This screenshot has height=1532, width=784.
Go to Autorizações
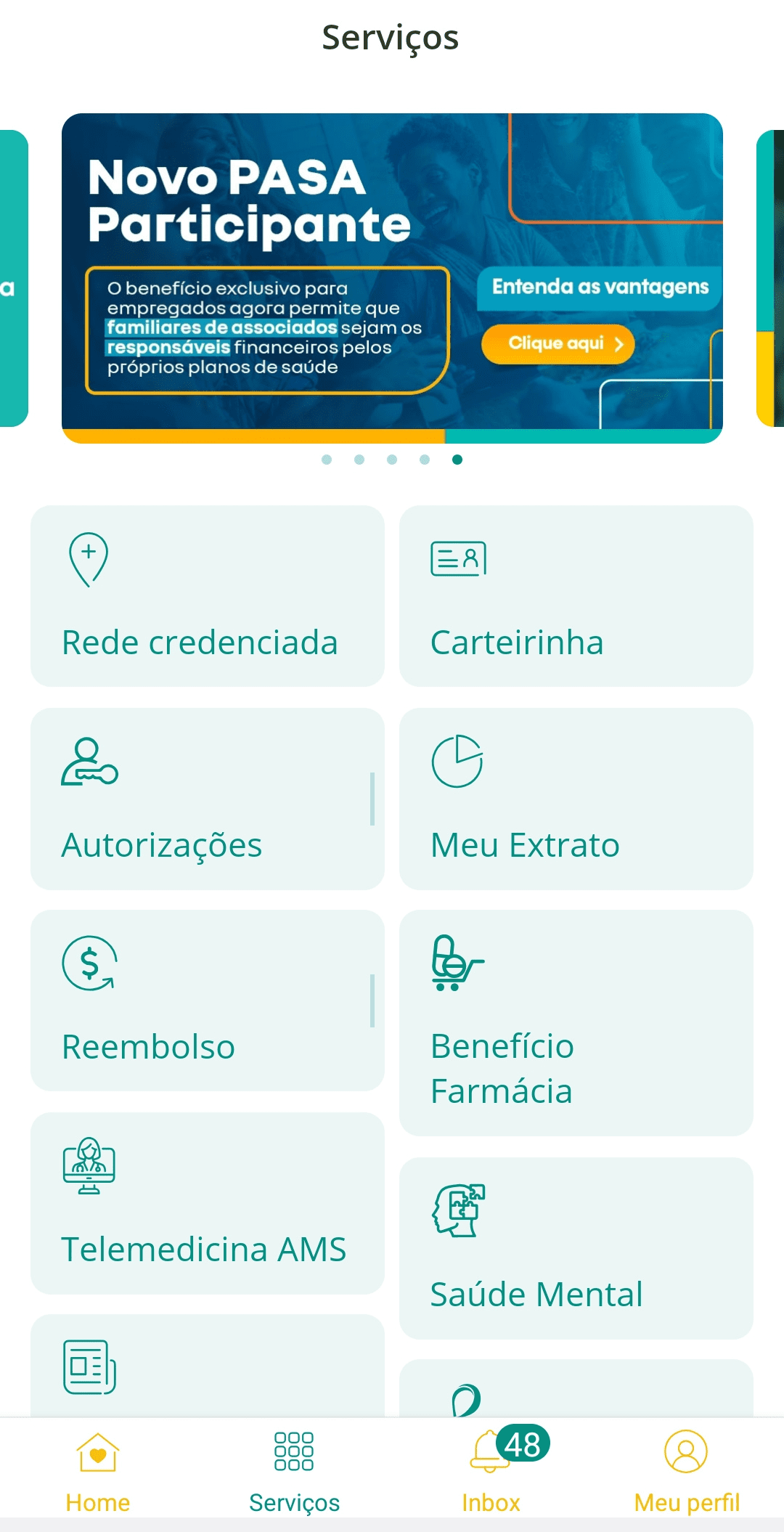coord(207,799)
